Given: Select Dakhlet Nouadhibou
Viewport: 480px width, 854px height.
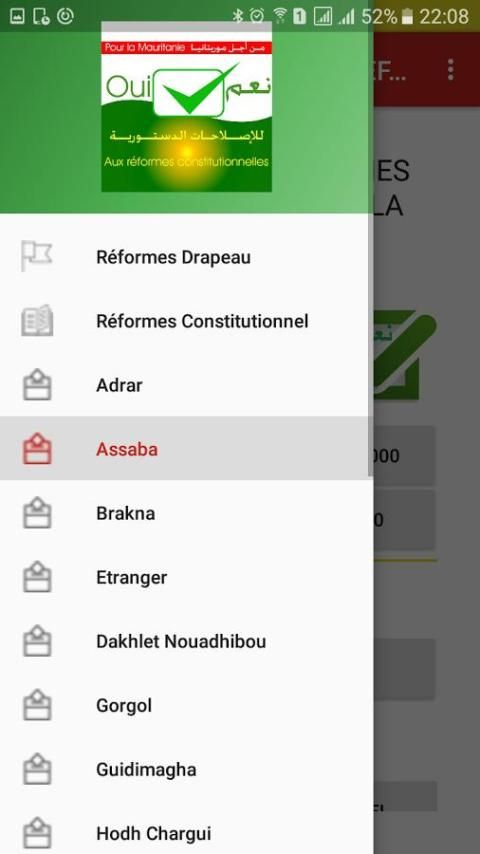Looking at the screenshot, I should tap(186, 641).
